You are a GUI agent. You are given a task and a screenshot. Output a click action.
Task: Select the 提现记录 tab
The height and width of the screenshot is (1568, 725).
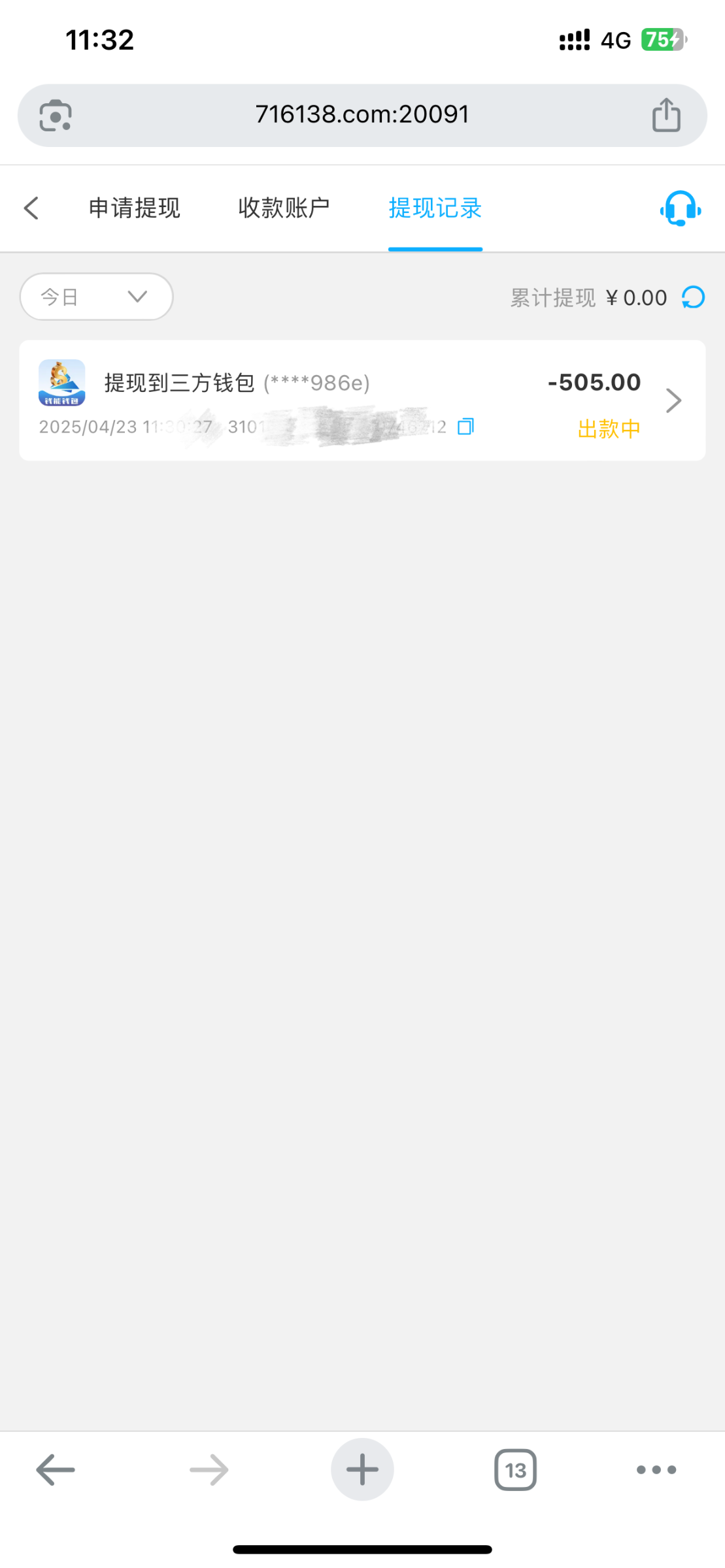(x=435, y=208)
